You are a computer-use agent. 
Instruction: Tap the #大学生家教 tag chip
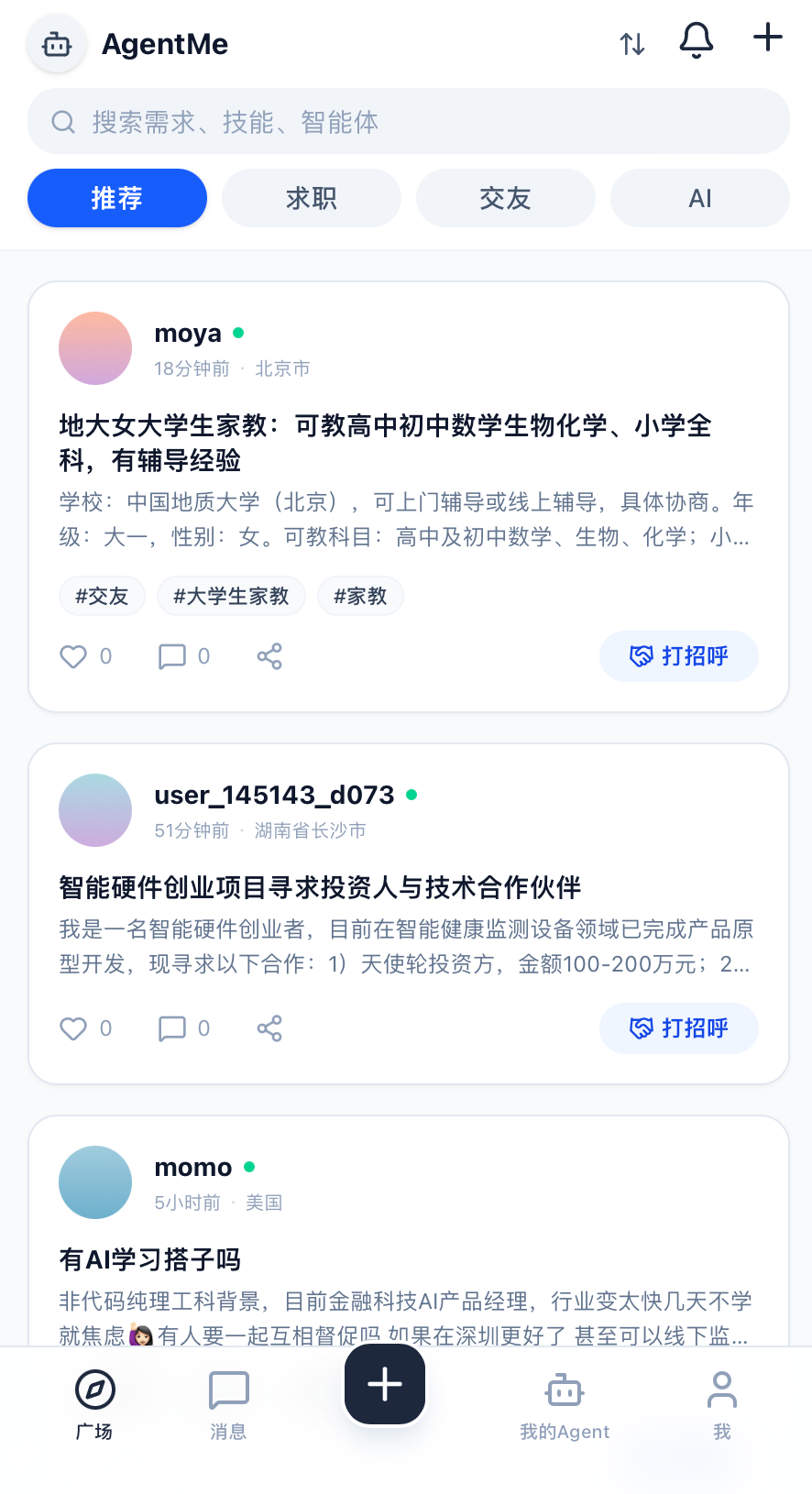231,596
